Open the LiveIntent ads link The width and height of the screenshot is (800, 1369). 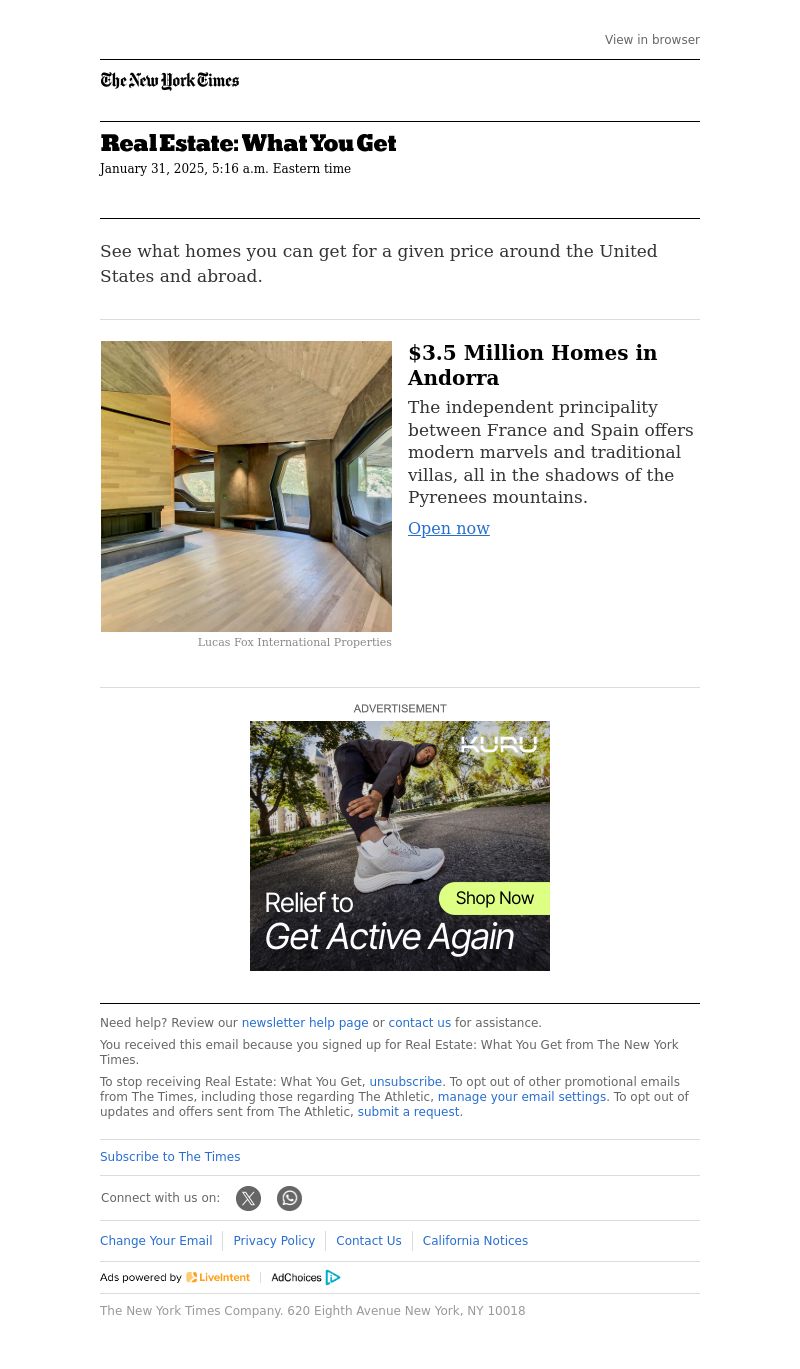[x=218, y=1277]
